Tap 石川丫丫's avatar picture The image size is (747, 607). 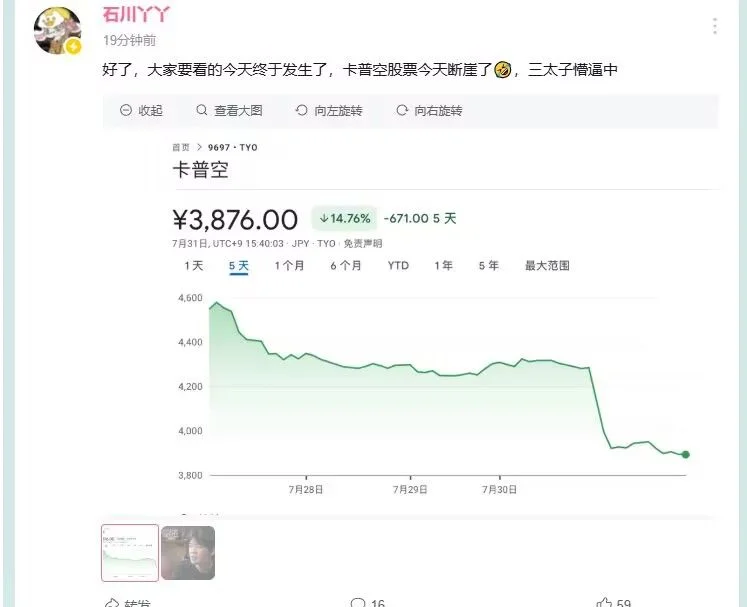57,29
